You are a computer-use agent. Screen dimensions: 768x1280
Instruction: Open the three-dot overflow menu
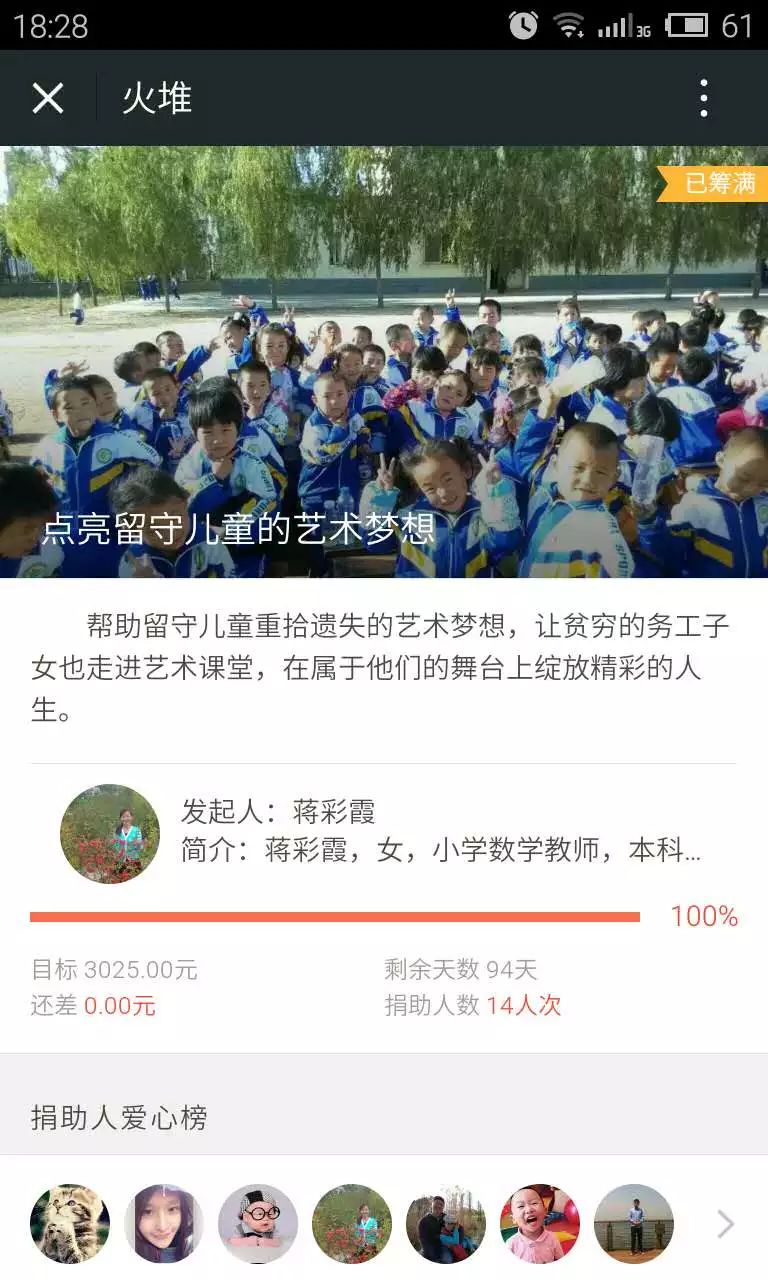[x=704, y=98]
